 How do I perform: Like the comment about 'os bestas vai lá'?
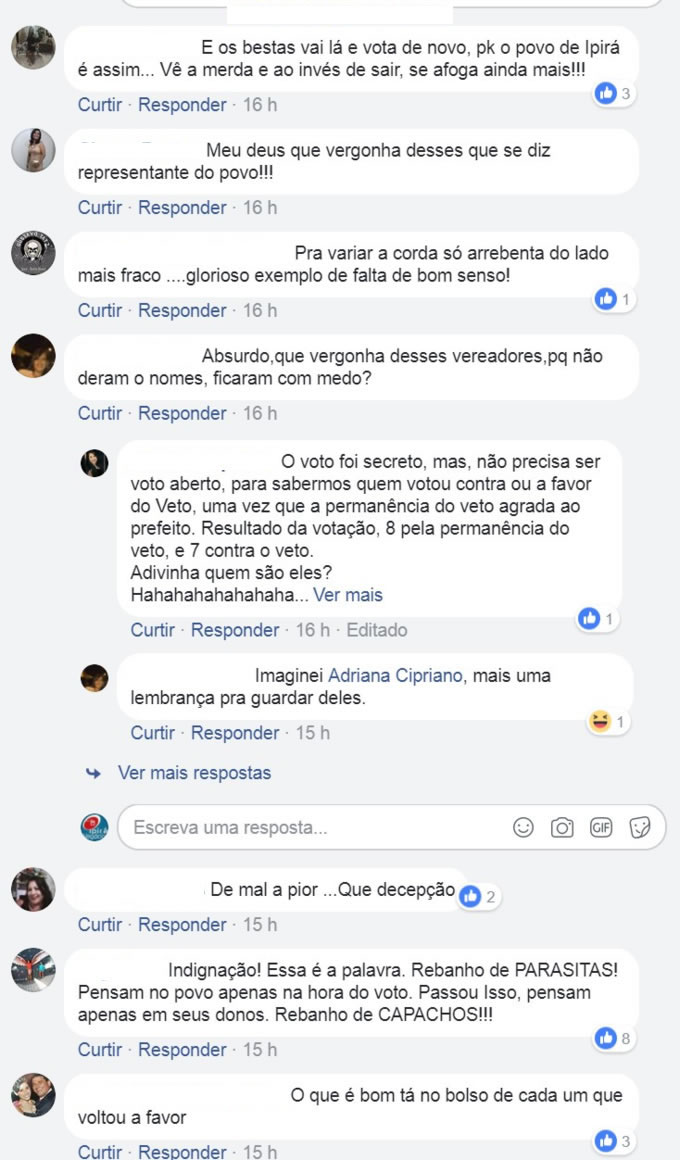click(x=100, y=105)
